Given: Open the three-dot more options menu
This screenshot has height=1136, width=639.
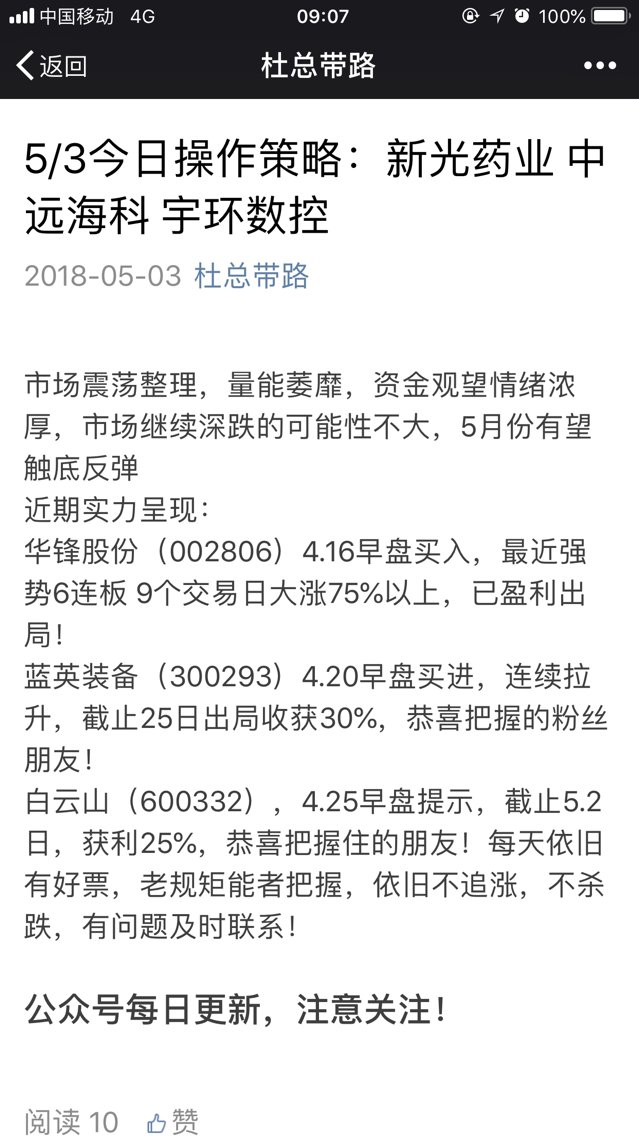Looking at the screenshot, I should click(600, 66).
